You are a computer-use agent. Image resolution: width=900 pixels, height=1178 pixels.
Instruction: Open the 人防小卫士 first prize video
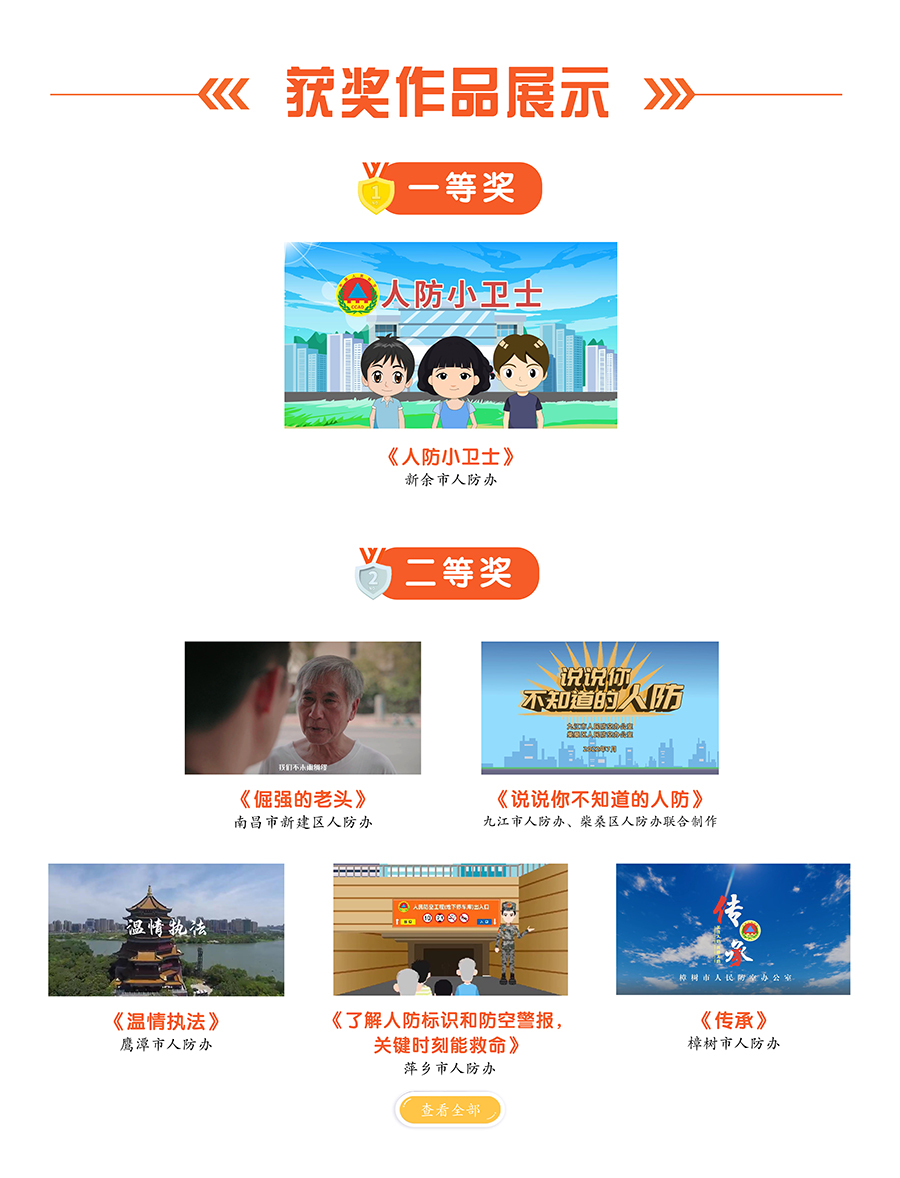click(450, 335)
